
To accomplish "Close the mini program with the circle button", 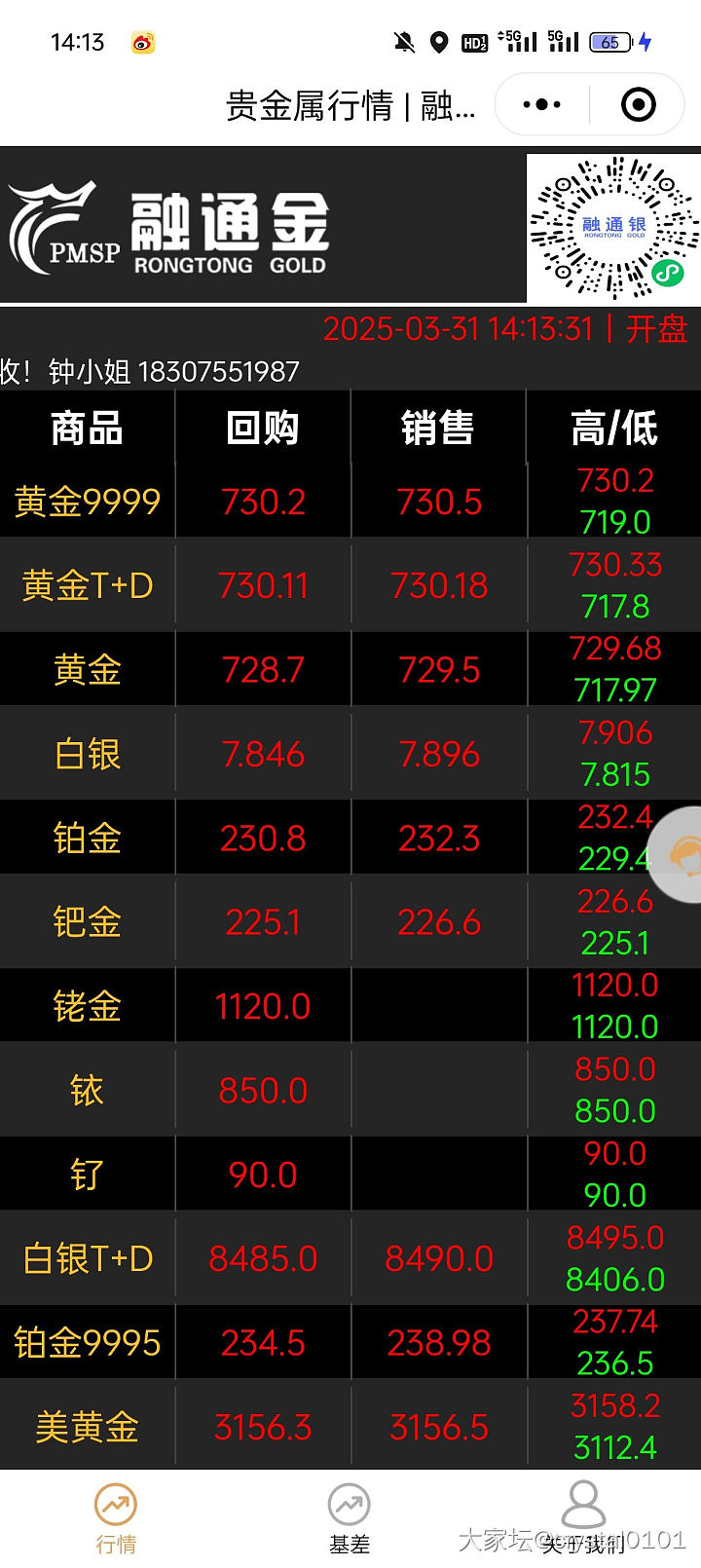I will (638, 104).
